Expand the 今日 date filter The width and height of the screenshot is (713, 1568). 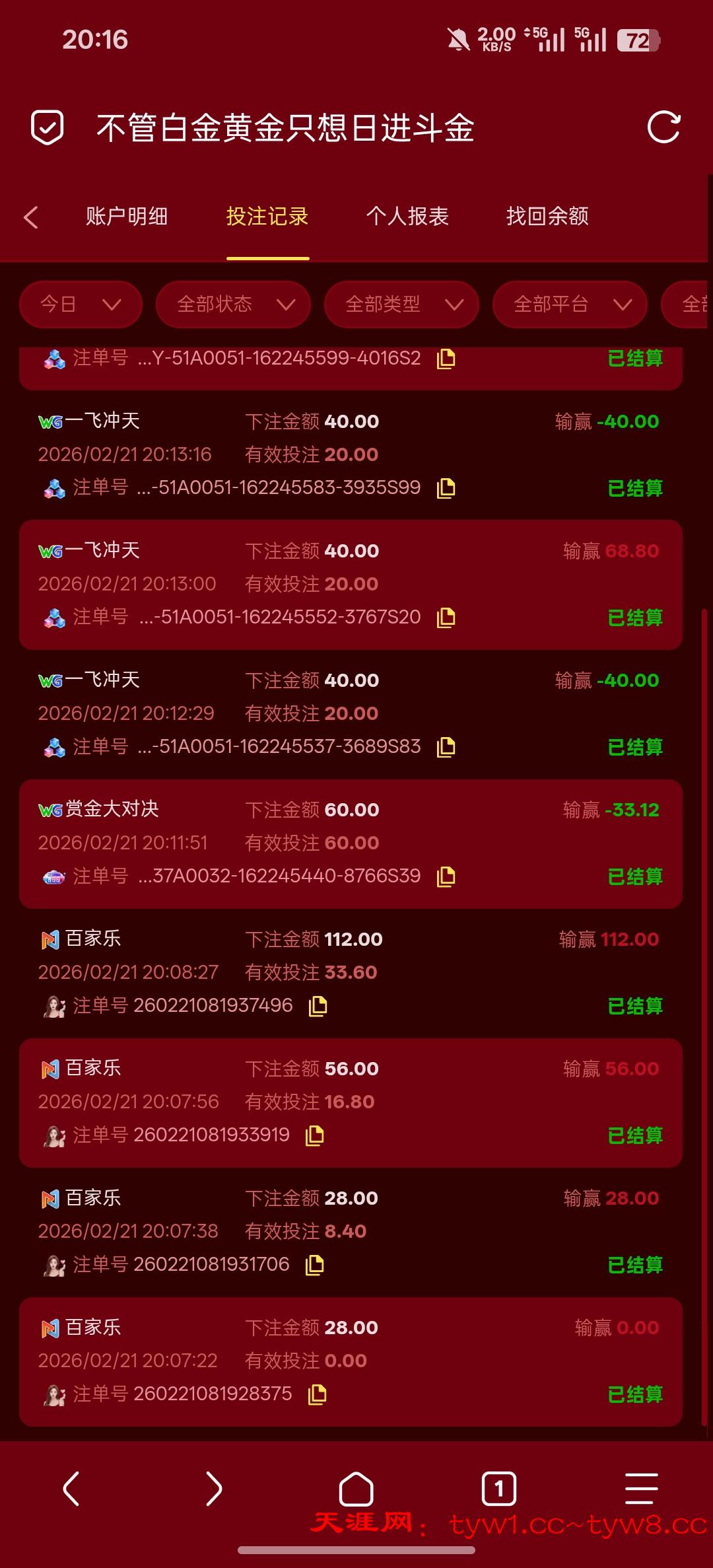81,304
